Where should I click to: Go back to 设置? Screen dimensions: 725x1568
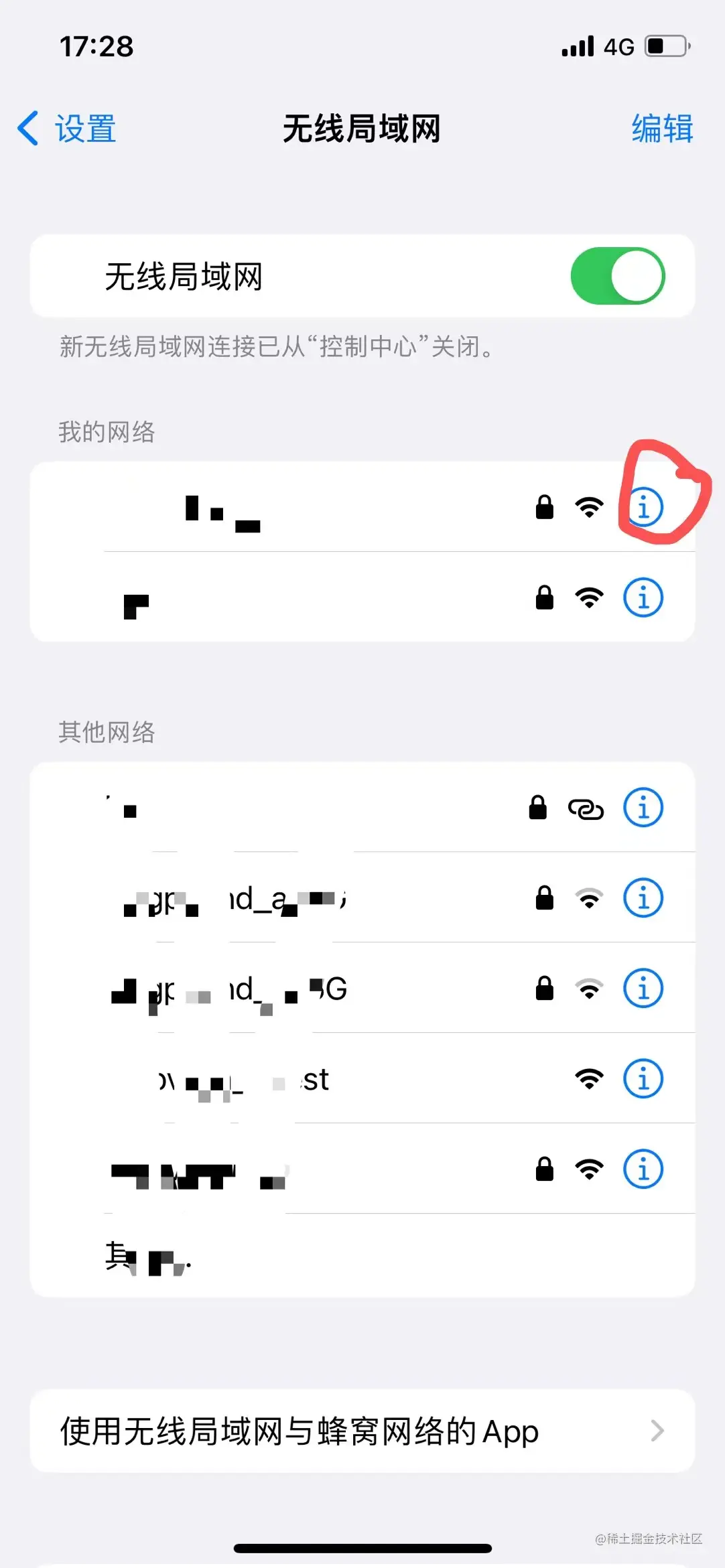pos(67,128)
